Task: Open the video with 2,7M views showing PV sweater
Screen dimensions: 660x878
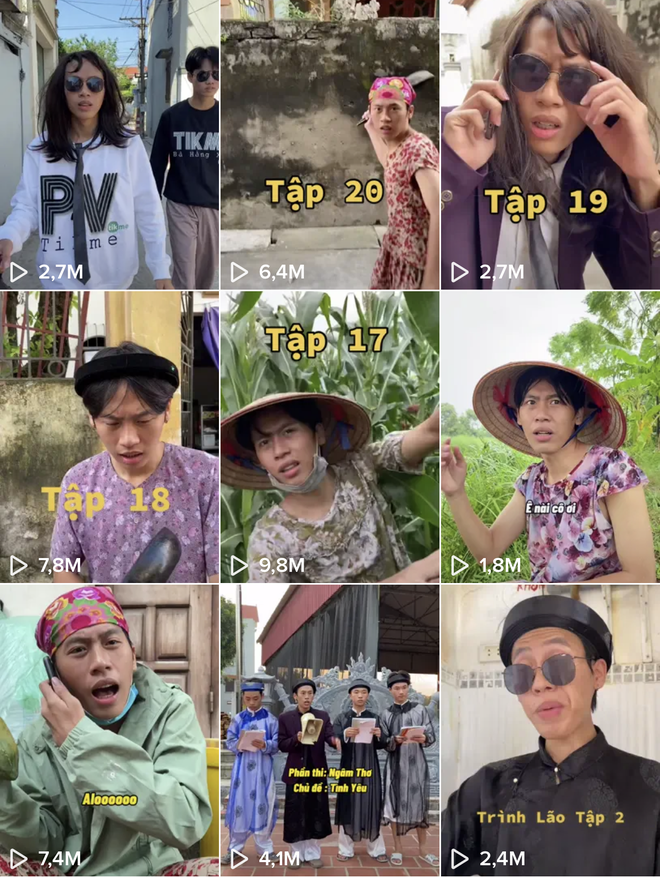Action: point(109,145)
